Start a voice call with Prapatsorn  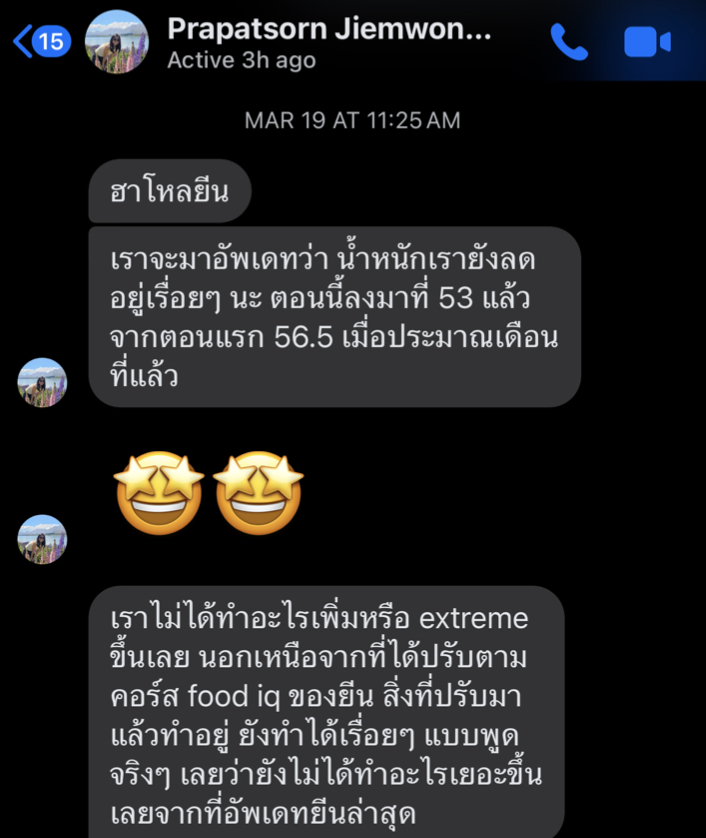569,42
